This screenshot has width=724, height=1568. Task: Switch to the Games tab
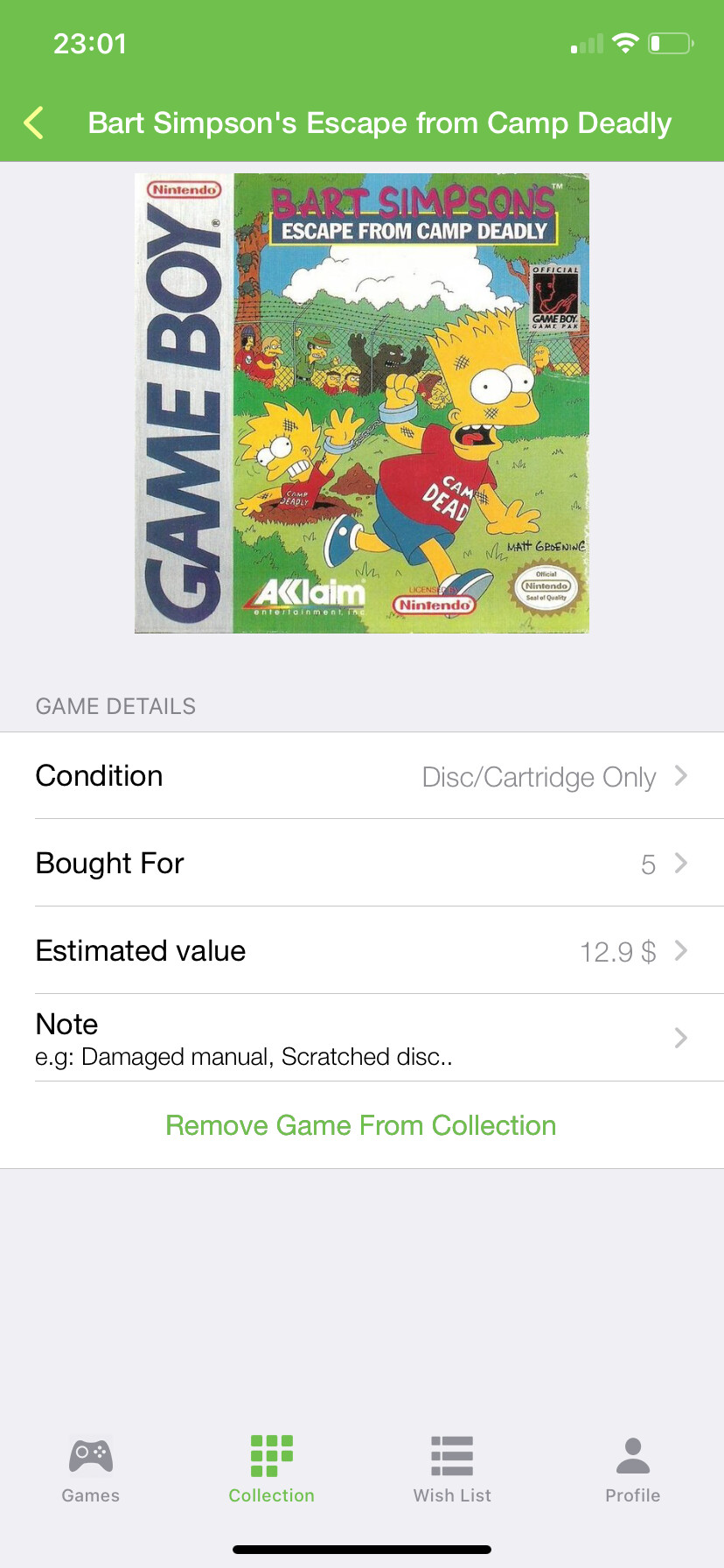(91, 1470)
